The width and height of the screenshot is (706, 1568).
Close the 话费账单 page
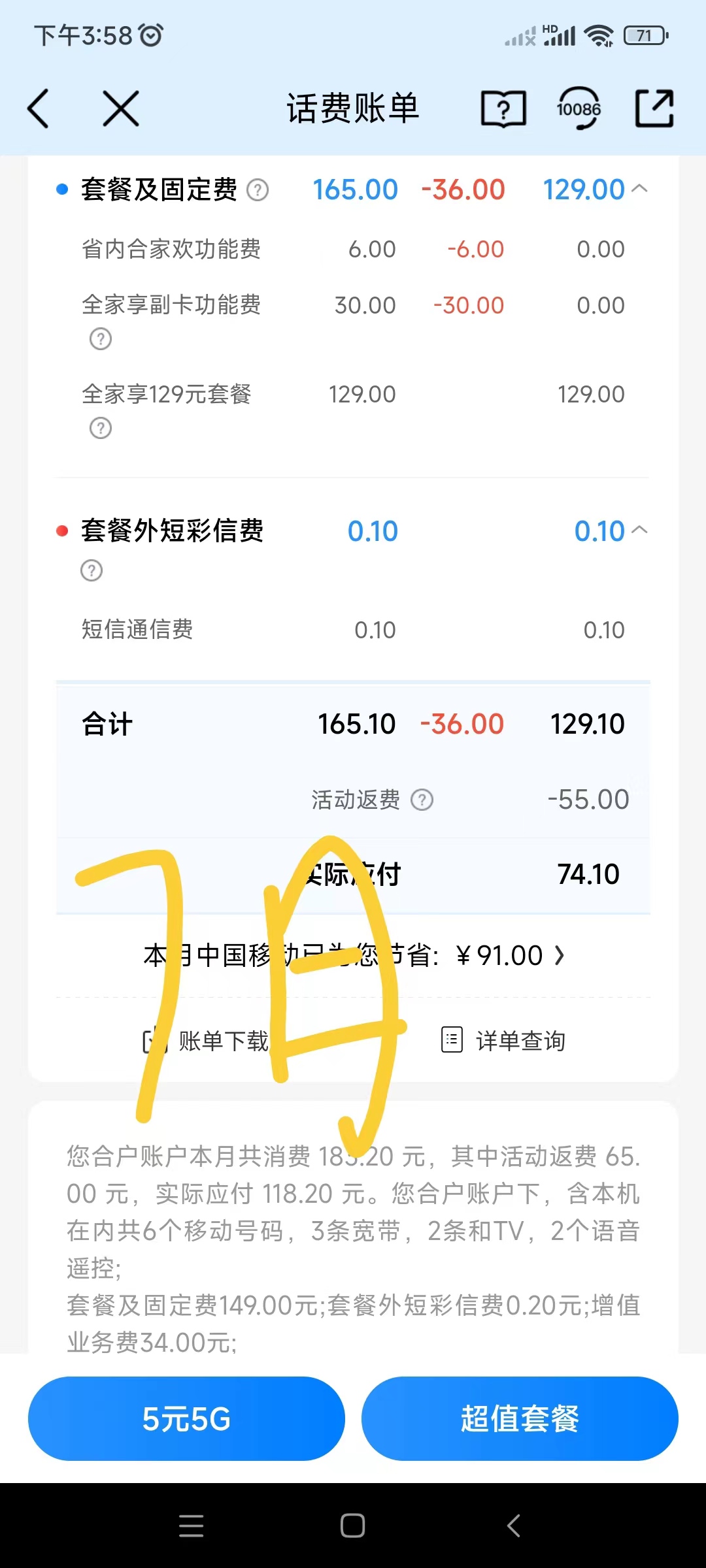[x=121, y=108]
